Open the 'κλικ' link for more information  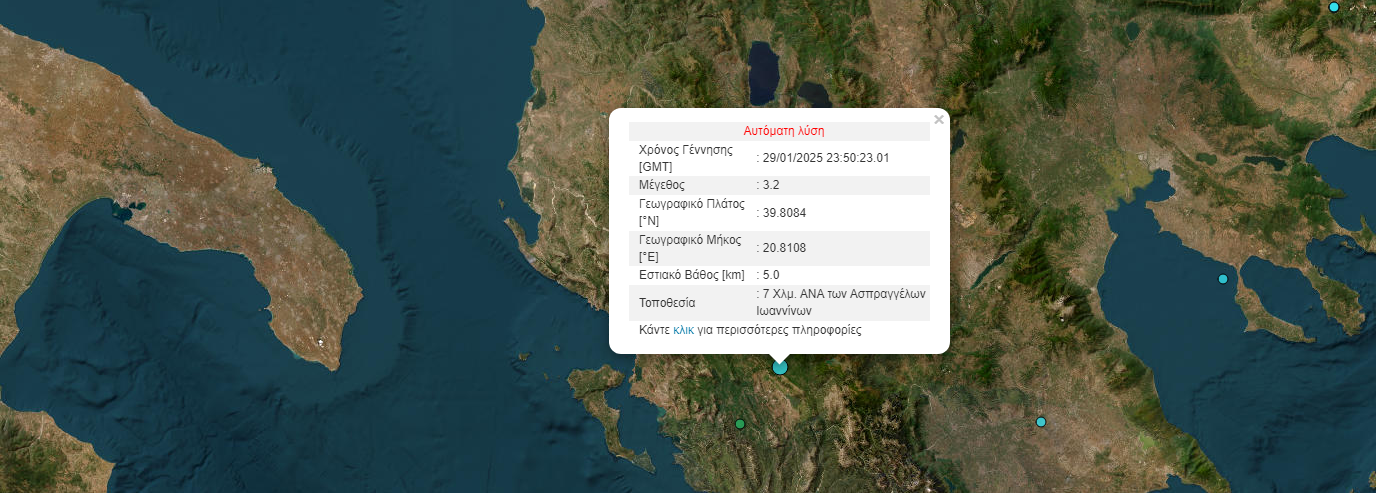click(684, 329)
